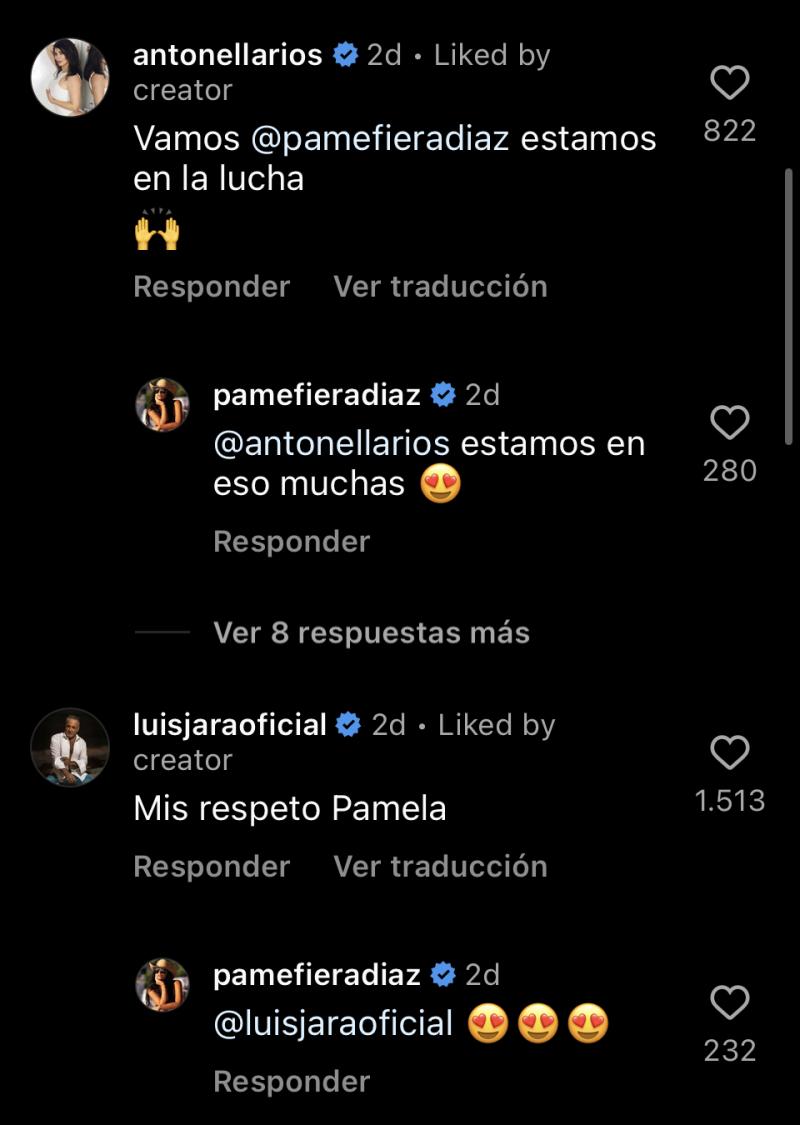Viewport: 800px width, 1125px height.
Task: View the 1.513 like count on luisjaraoficial's comment
Action: click(x=731, y=802)
